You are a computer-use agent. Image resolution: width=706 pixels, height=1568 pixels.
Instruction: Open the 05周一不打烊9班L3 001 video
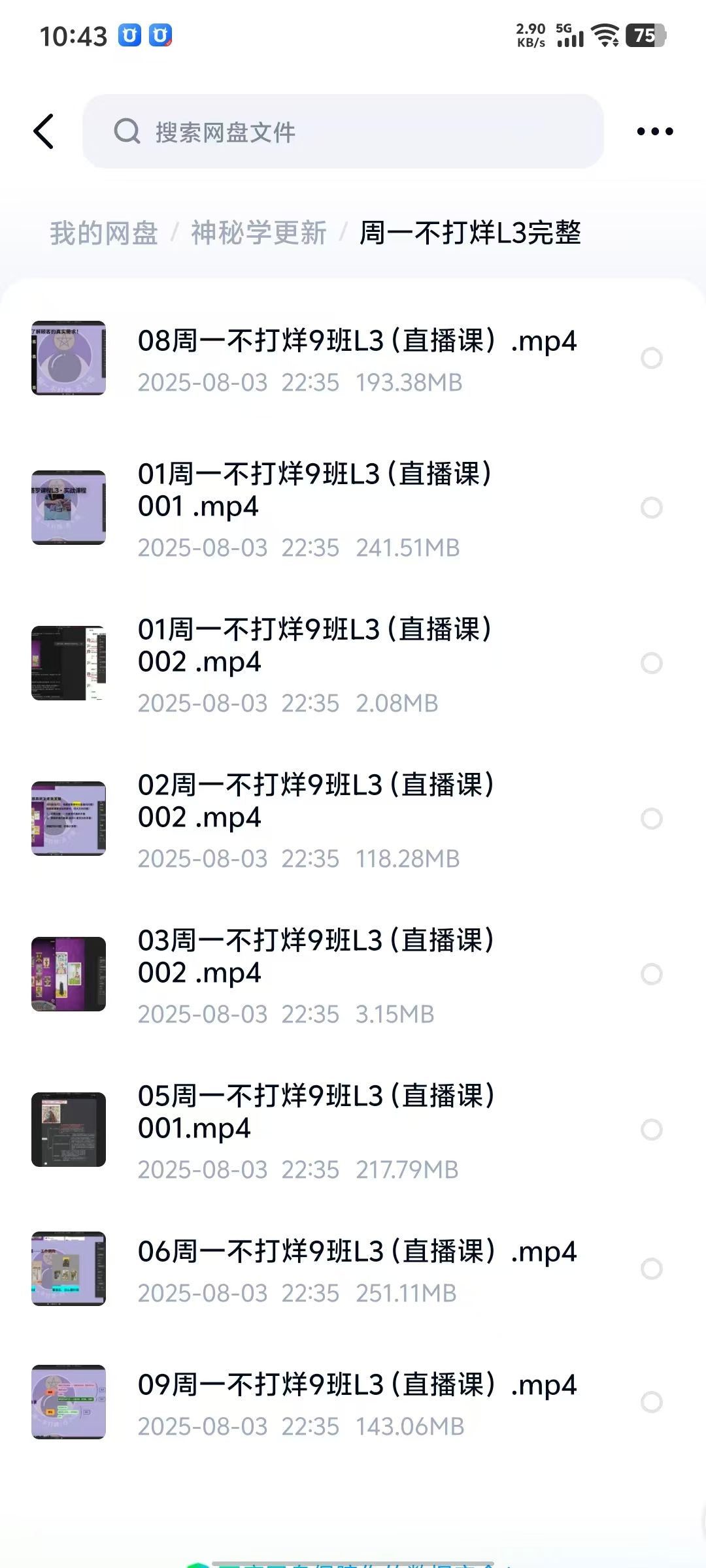coord(315,1112)
